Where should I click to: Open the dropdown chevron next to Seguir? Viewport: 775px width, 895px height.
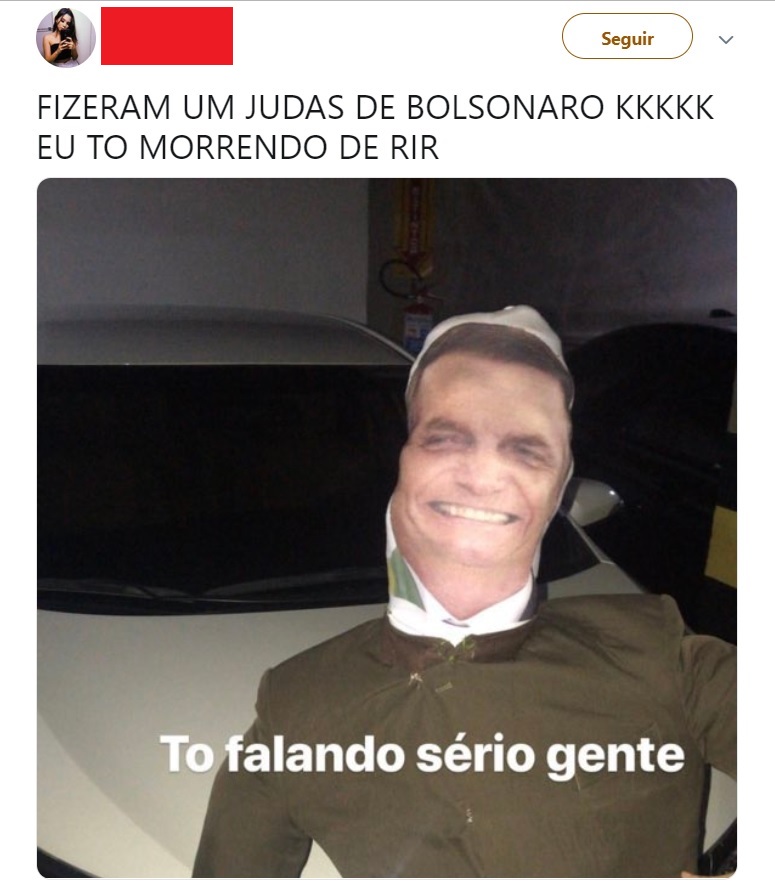click(726, 40)
